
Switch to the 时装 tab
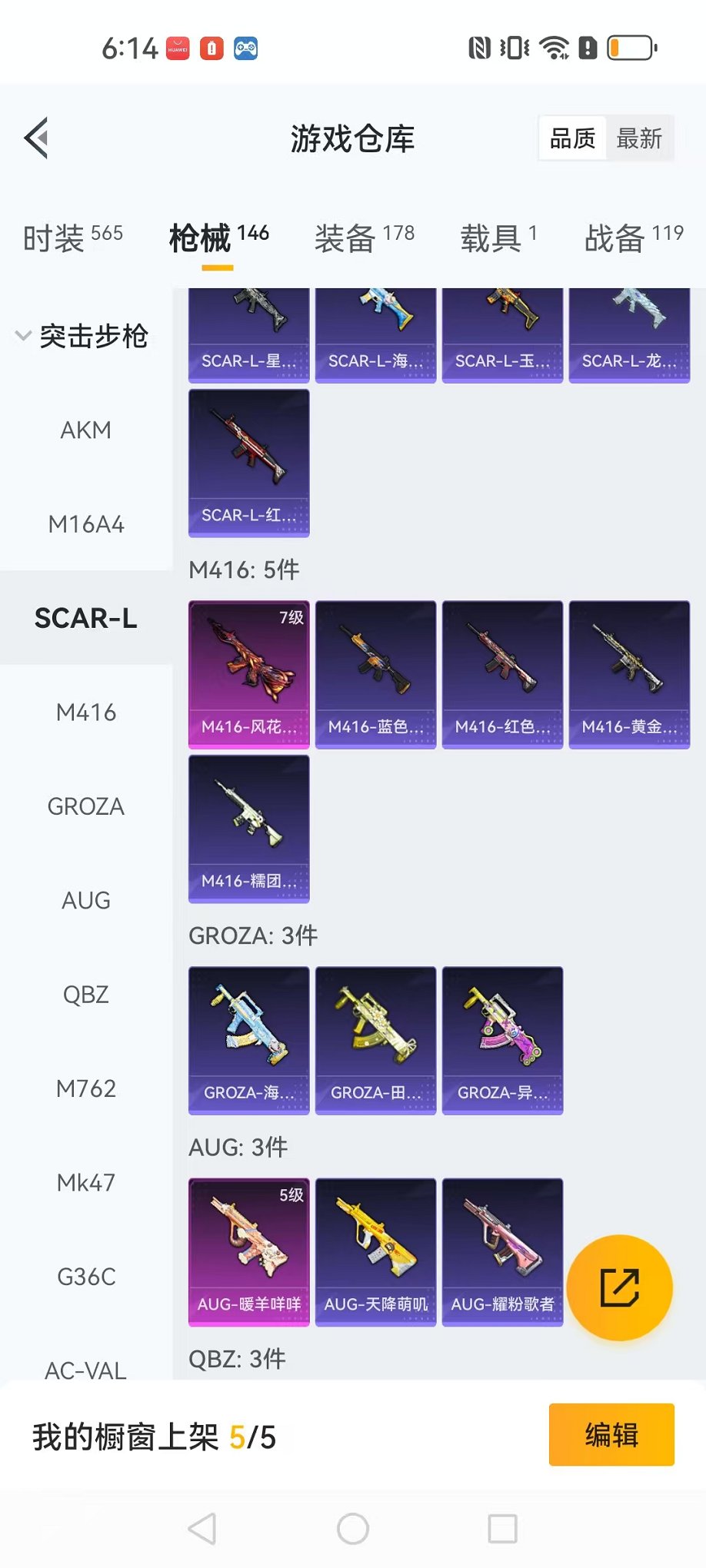[x=72, y=238]
